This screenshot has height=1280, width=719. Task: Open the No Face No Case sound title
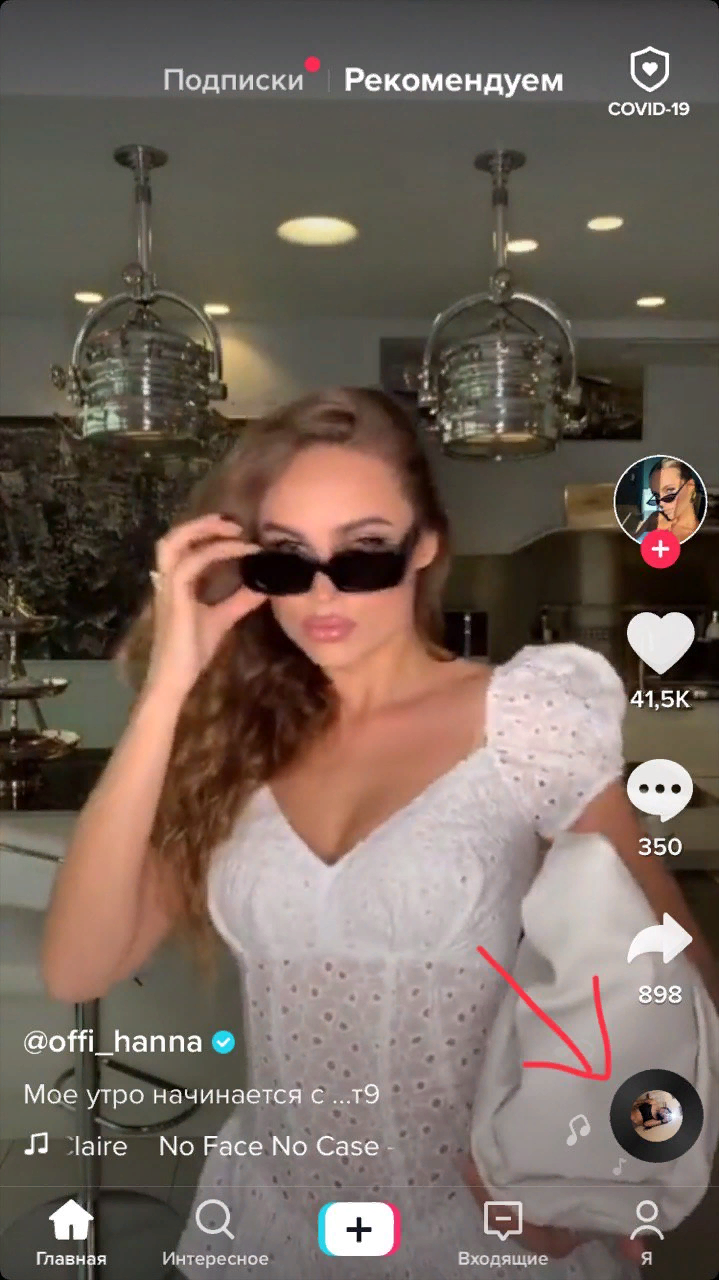(x=268, y=1146)
